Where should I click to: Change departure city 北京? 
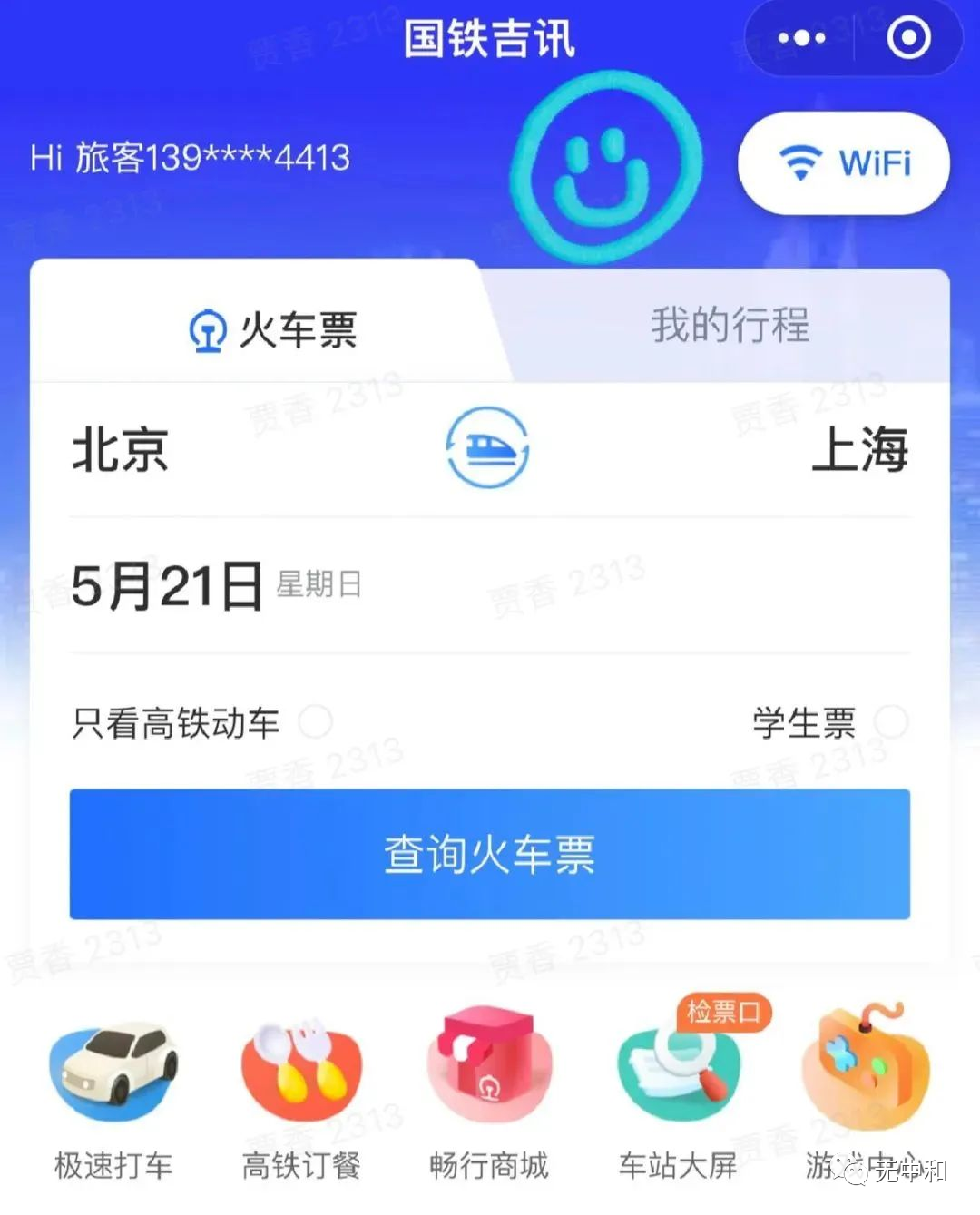[x=121, y=449]
